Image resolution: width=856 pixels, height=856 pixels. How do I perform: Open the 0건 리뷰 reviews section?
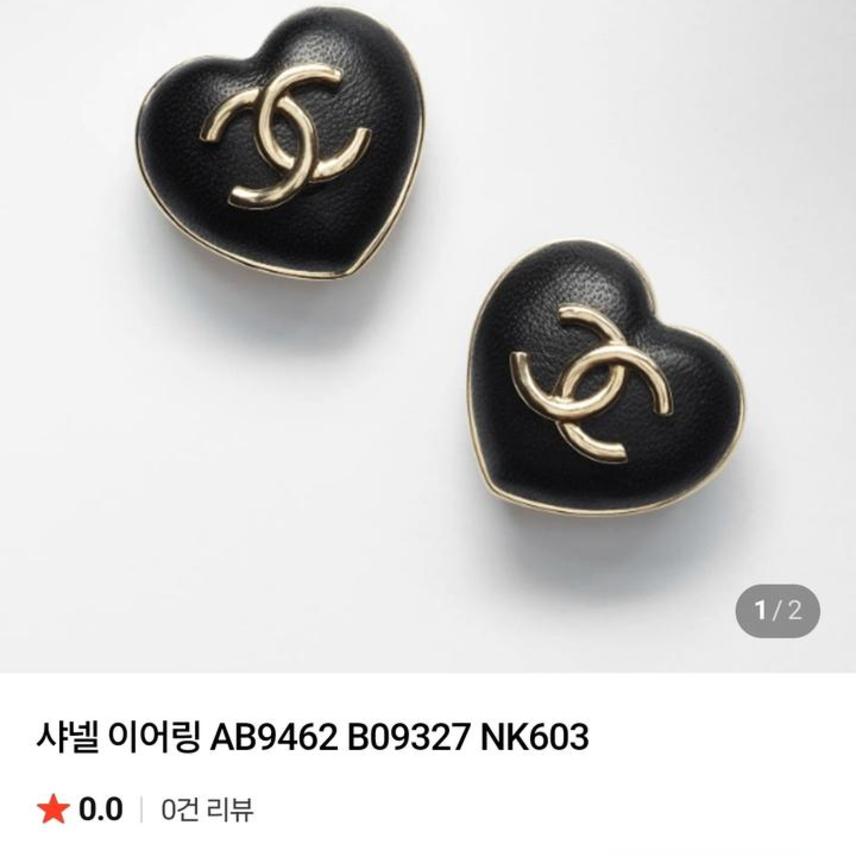pos(208,808)
